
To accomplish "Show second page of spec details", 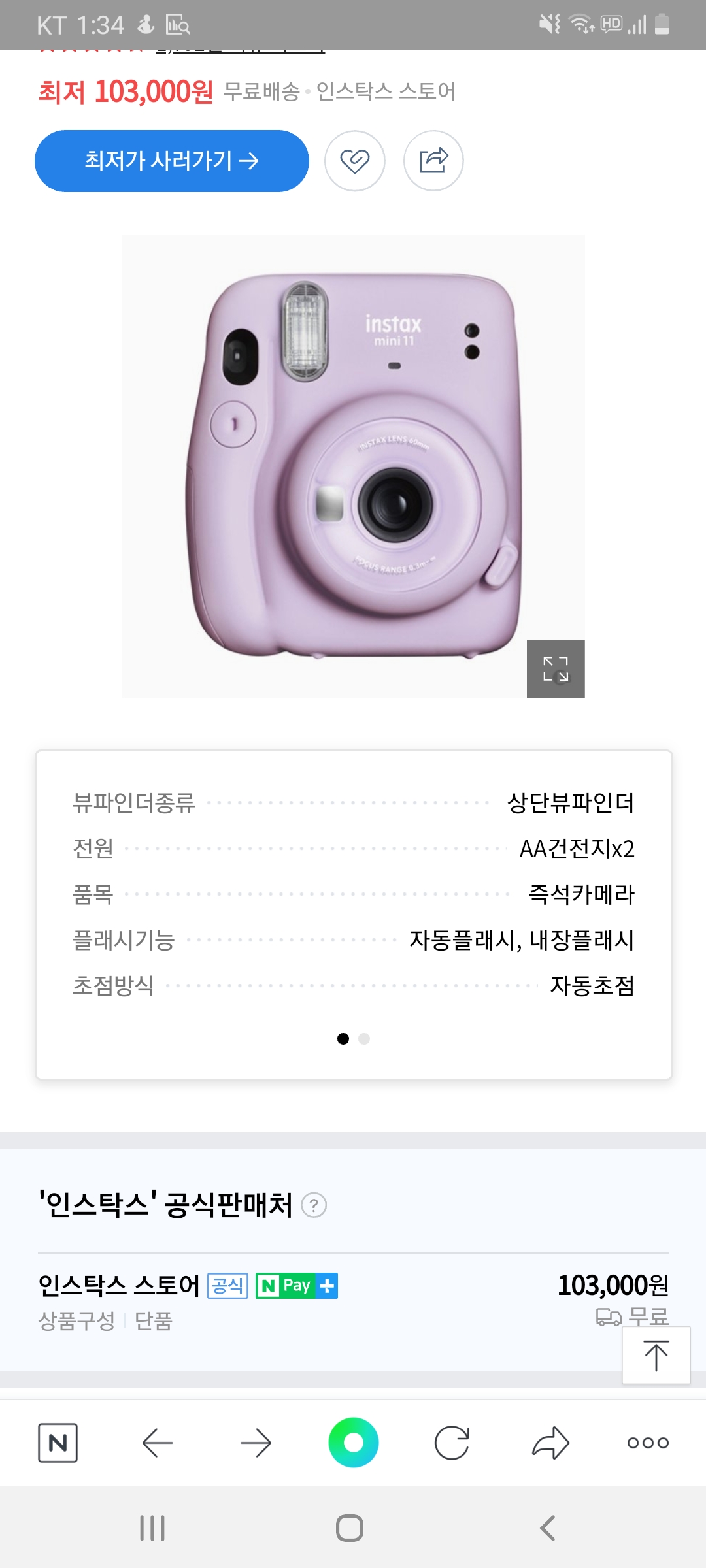I will coord(364,1039).
